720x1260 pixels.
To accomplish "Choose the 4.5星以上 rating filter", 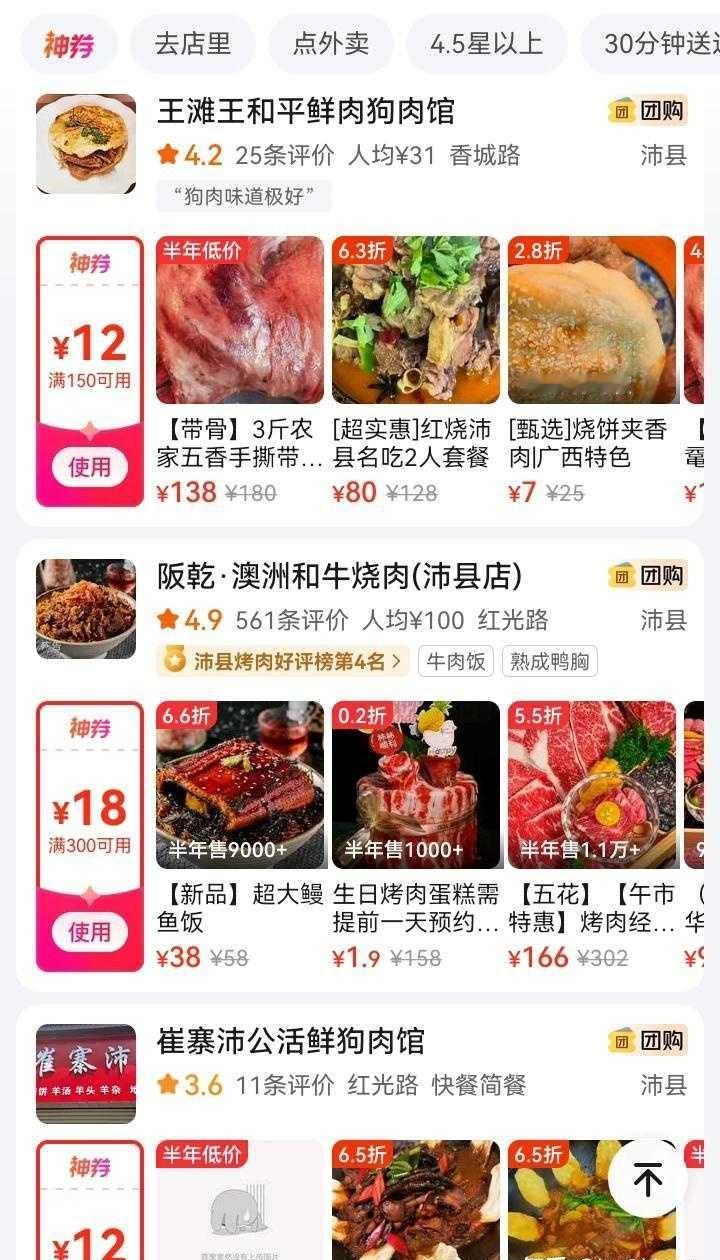I will (486, 44).
